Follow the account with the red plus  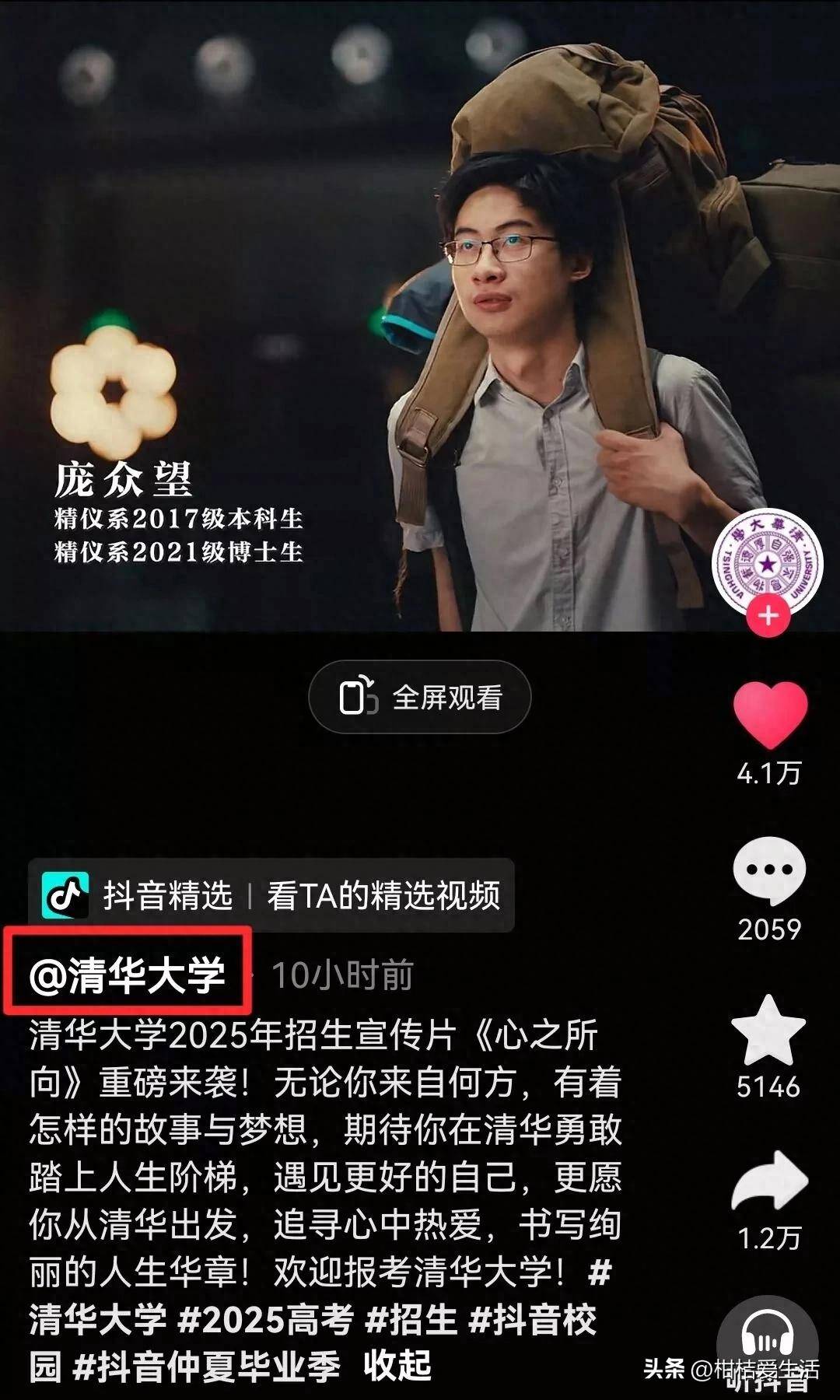tap(768, 616)
